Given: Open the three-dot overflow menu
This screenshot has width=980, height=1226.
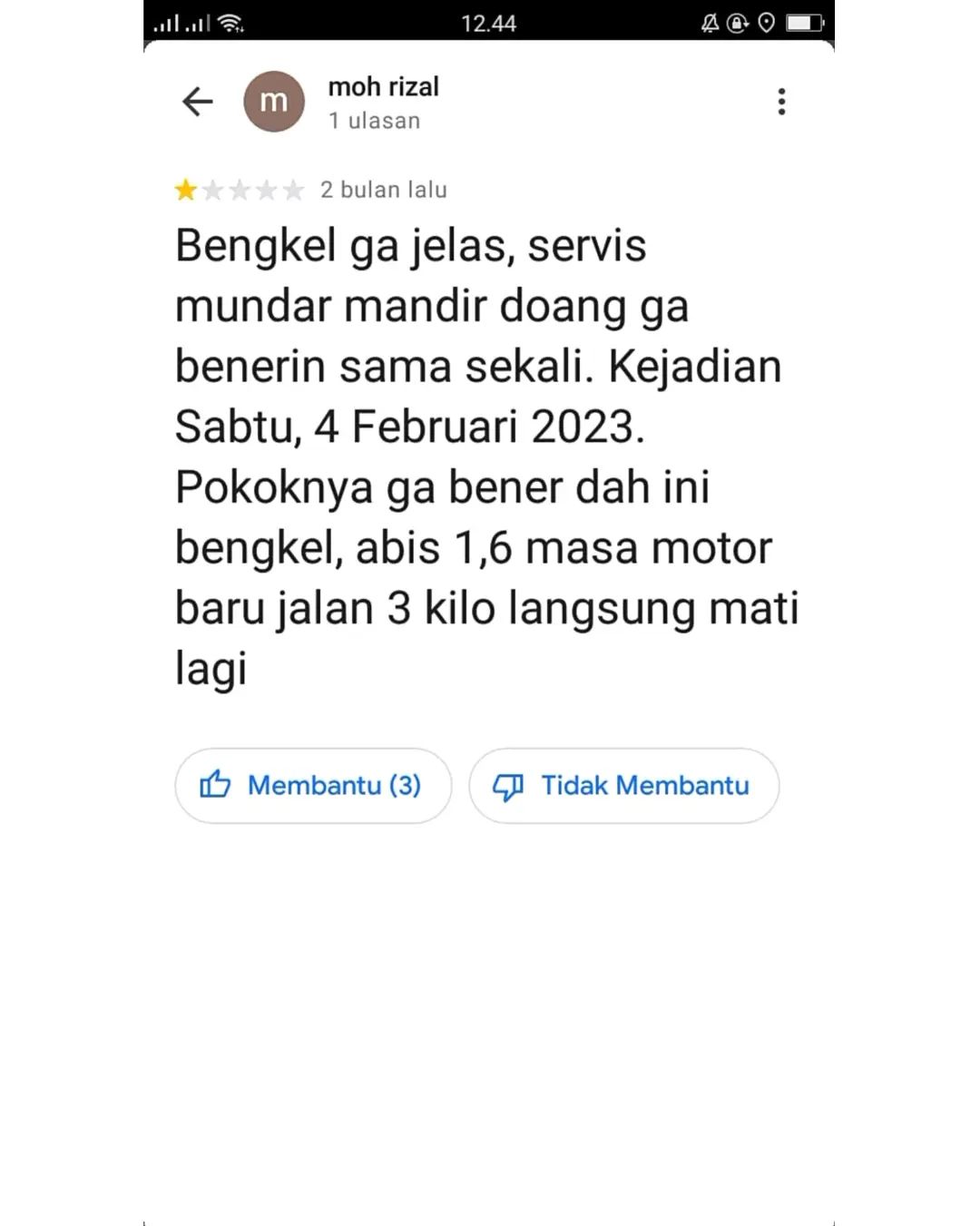Looking at the screenshot, I should click(x=781, y=102).
